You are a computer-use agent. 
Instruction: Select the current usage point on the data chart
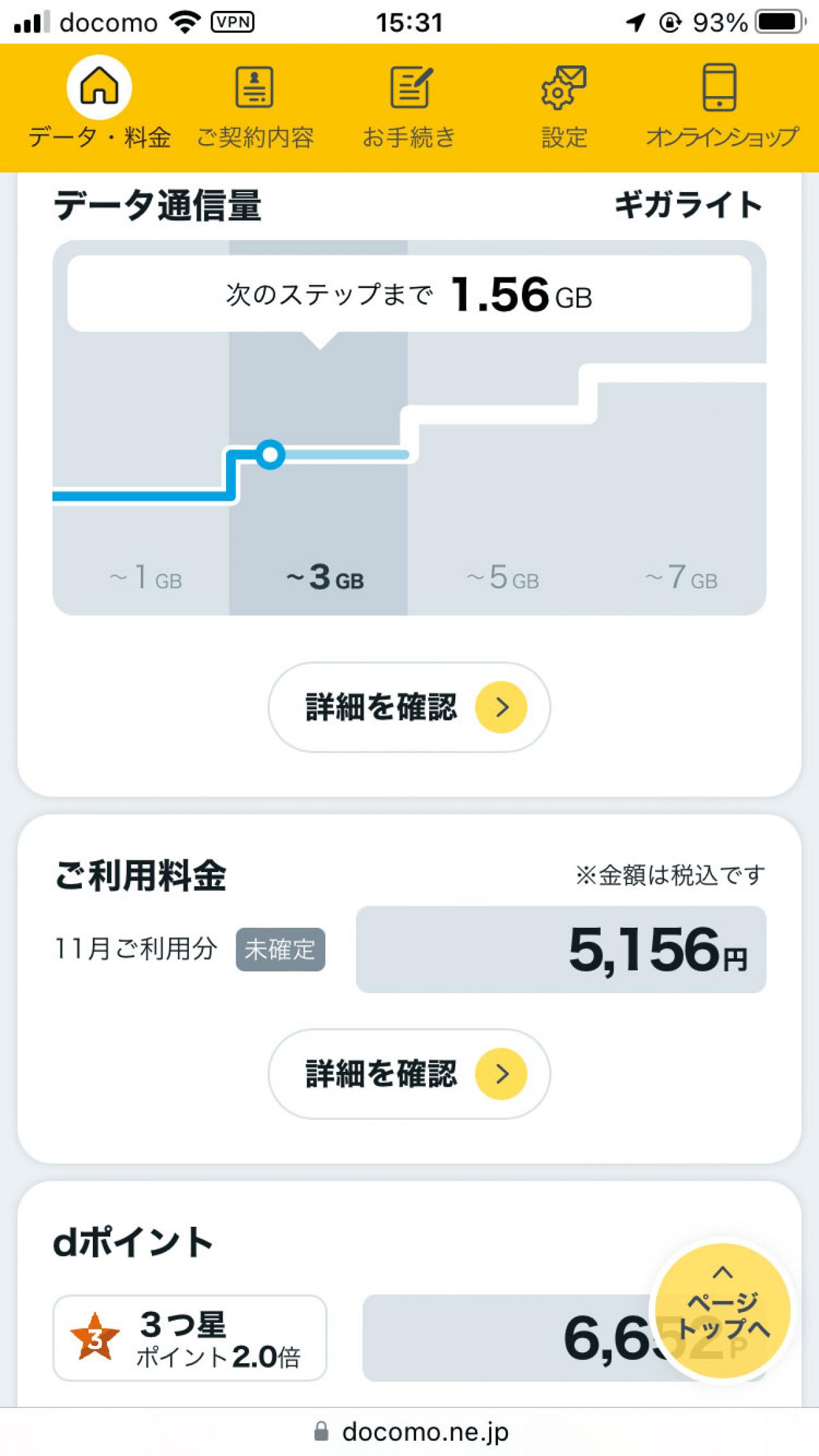(272, 454)
